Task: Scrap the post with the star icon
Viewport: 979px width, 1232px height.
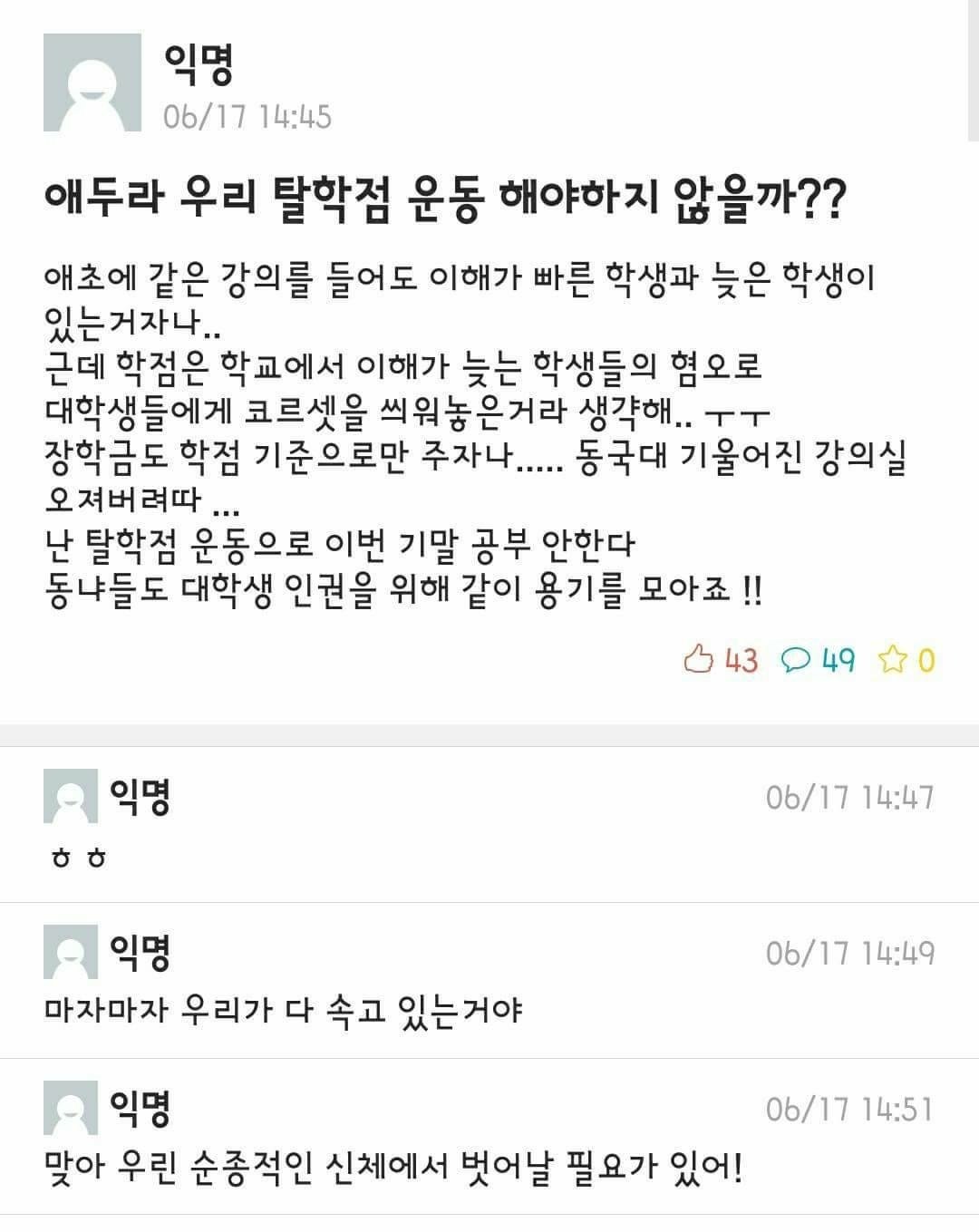Action: 893,660
